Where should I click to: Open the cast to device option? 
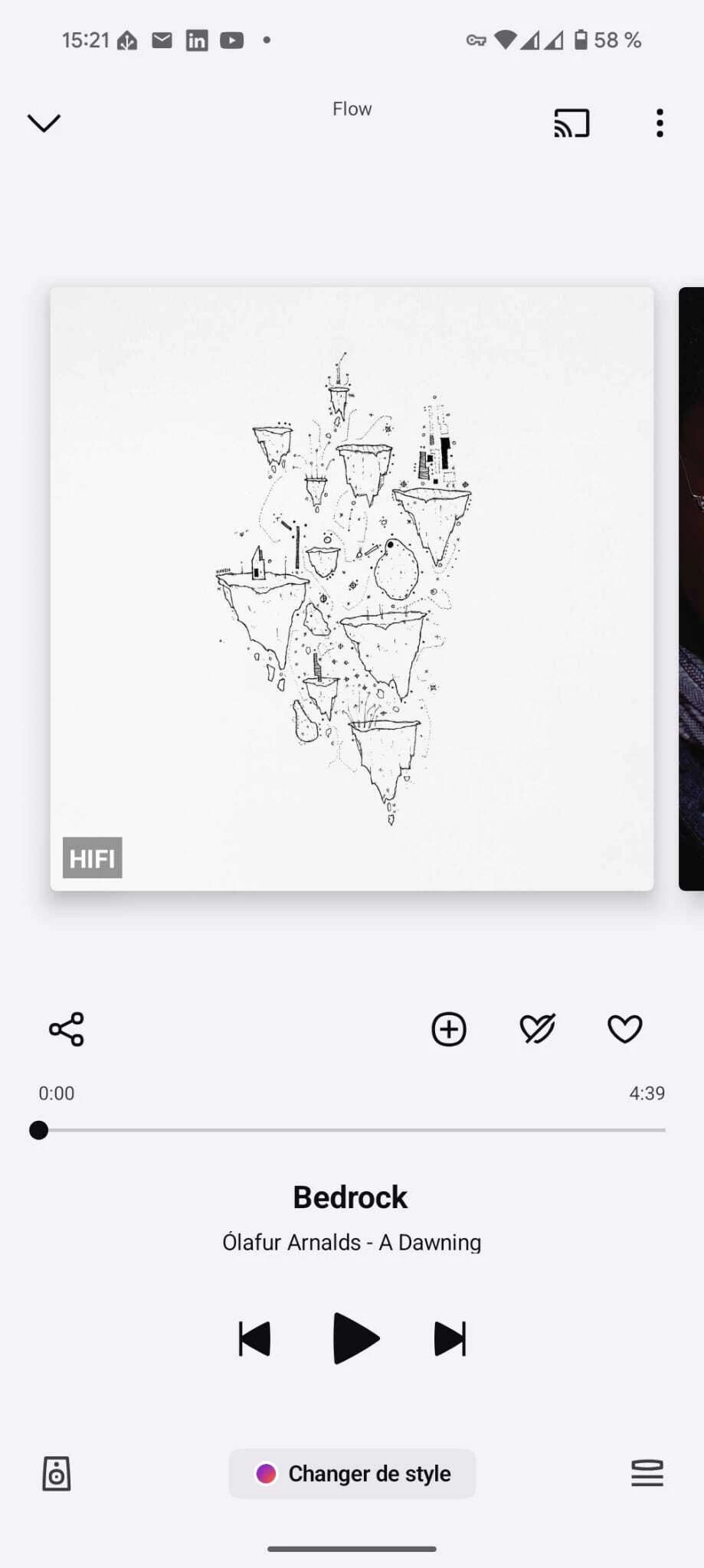click(x=571, y=122)
